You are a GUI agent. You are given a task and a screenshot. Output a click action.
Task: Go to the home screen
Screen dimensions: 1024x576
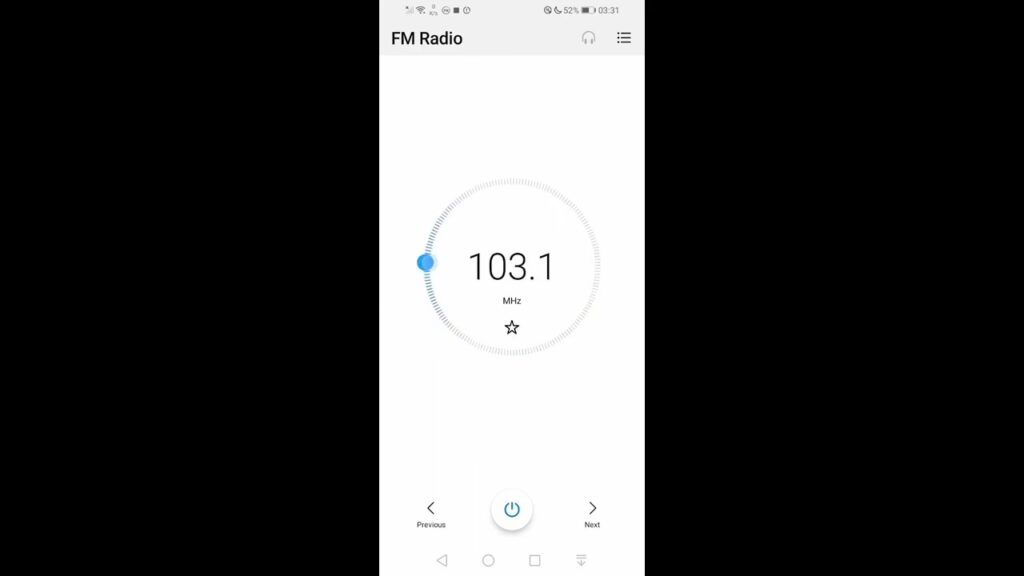coord(488,560)
